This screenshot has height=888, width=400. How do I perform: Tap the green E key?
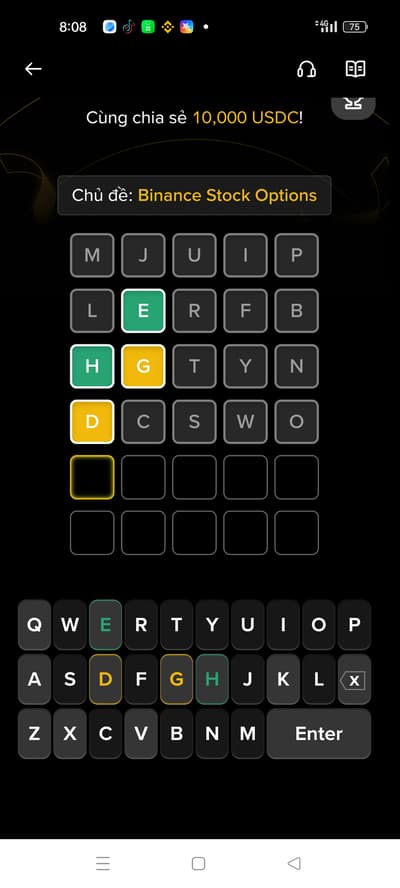point(105,625)
